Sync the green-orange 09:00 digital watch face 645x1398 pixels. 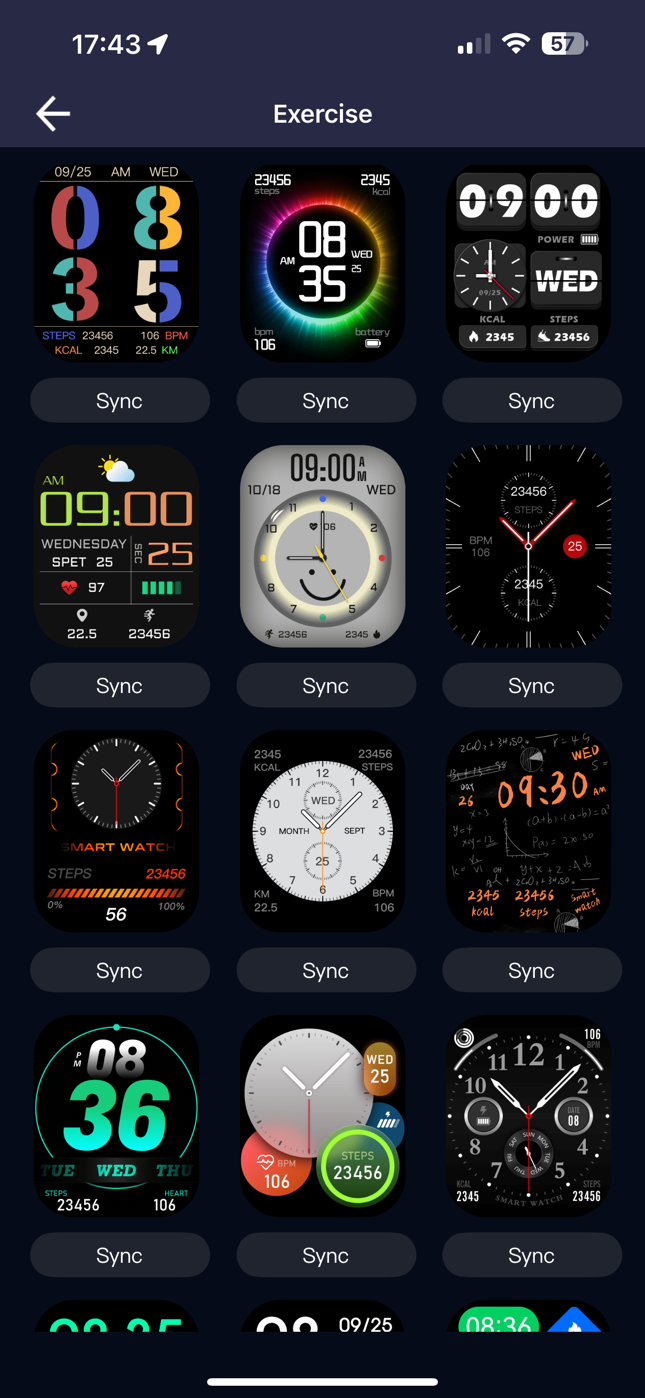[119, 686]
